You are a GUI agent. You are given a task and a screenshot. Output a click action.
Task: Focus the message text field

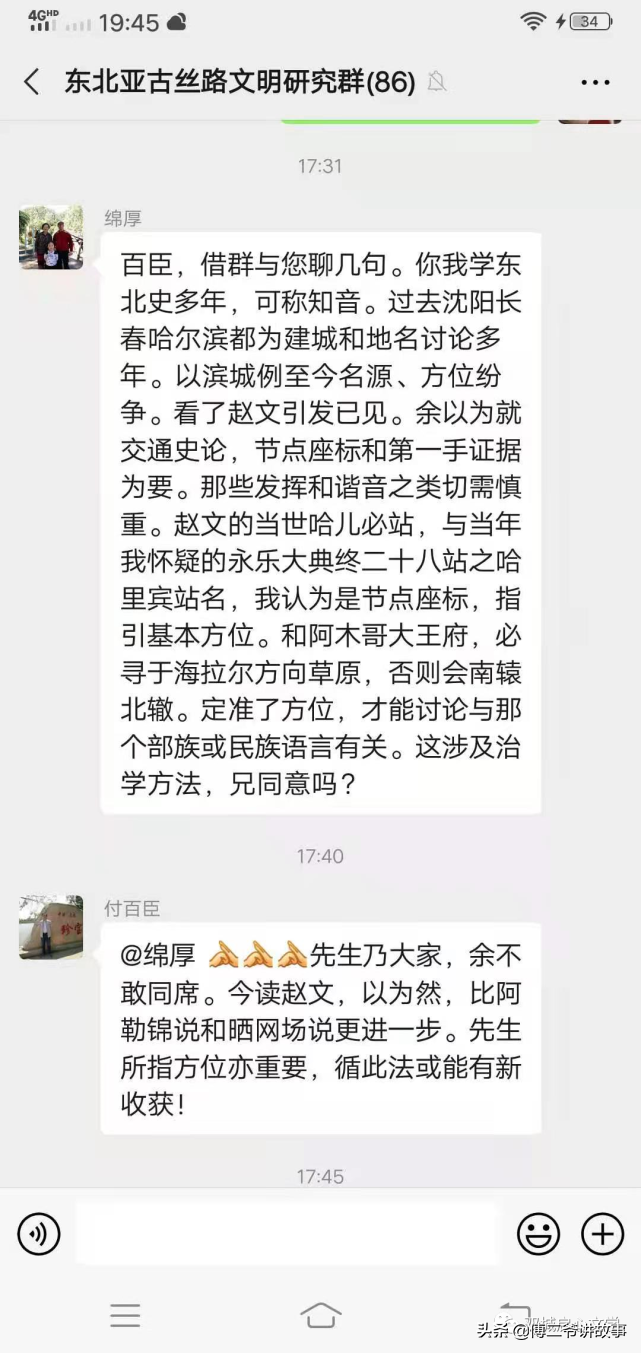point(286,1235)
